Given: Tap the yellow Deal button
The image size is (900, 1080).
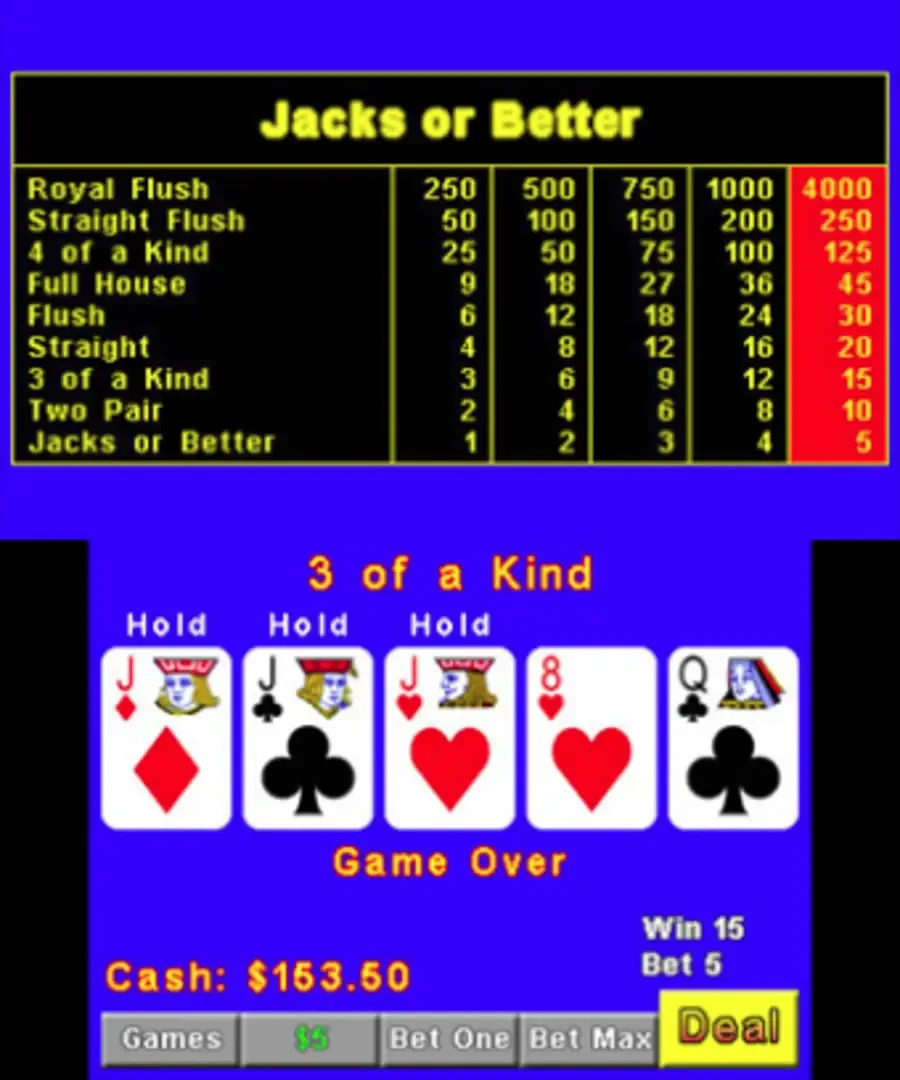Looking at the screenshot, I should (729, 1027).
